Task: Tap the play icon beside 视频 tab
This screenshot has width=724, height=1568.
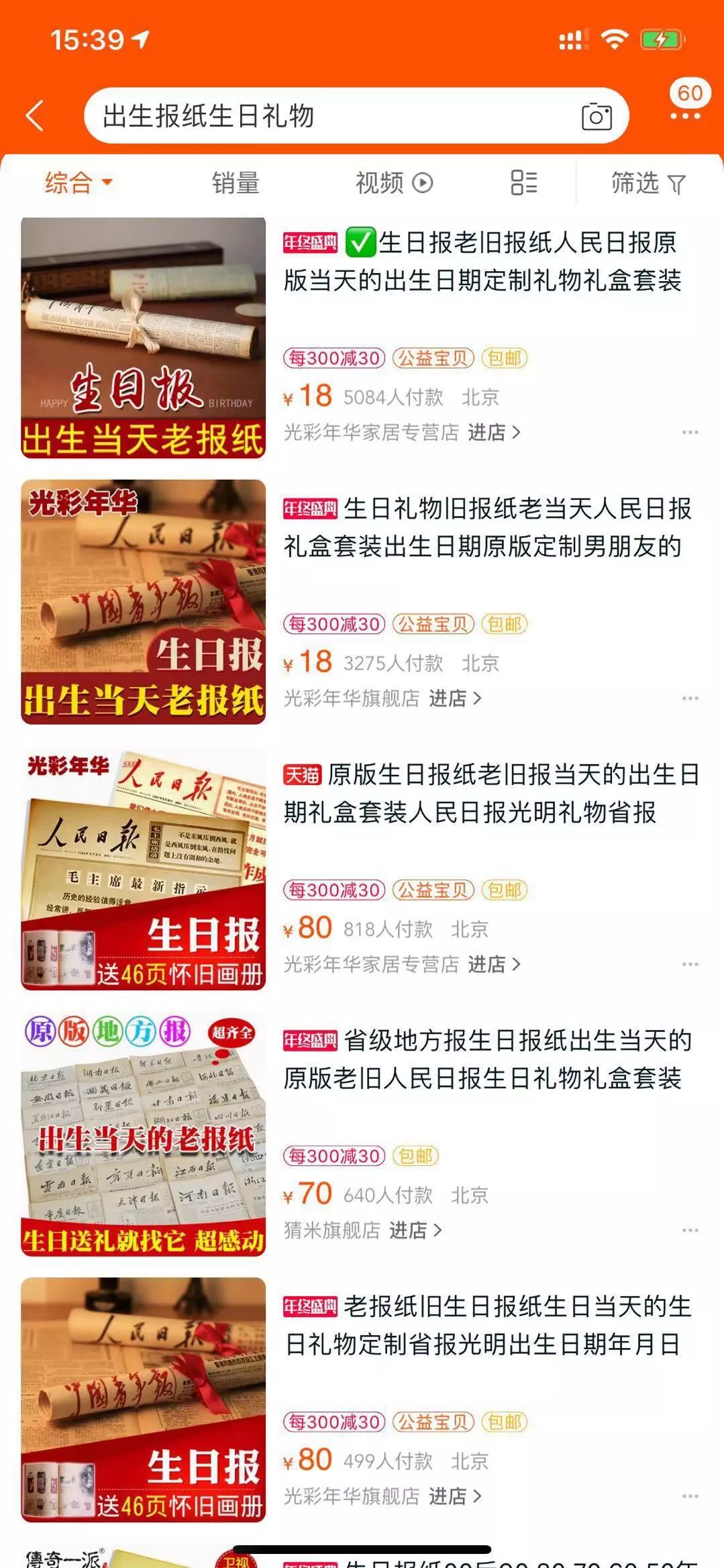Action: tap(423, 182)
